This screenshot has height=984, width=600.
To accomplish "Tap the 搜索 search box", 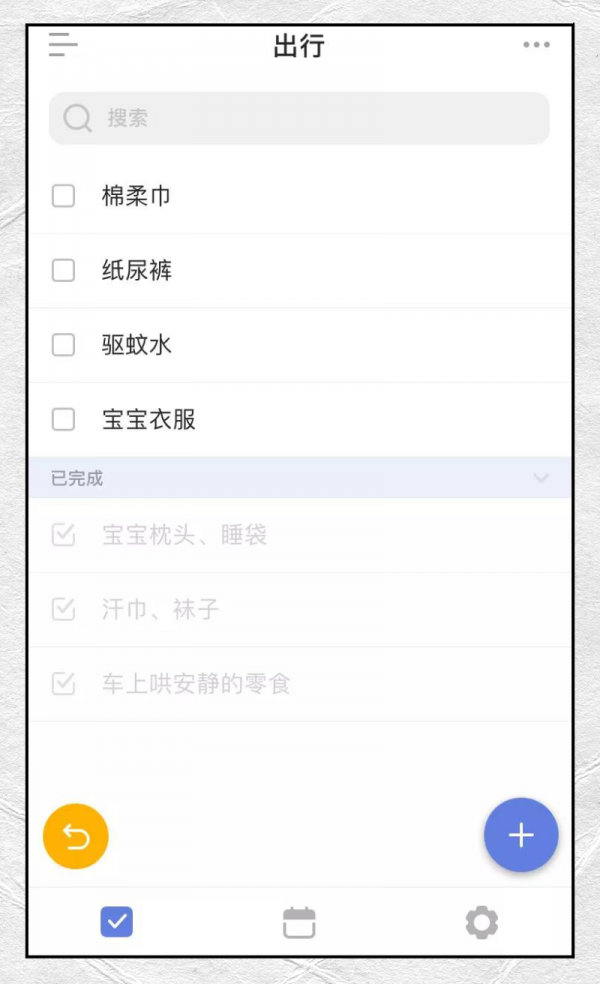I will click(x=299, y=118).
